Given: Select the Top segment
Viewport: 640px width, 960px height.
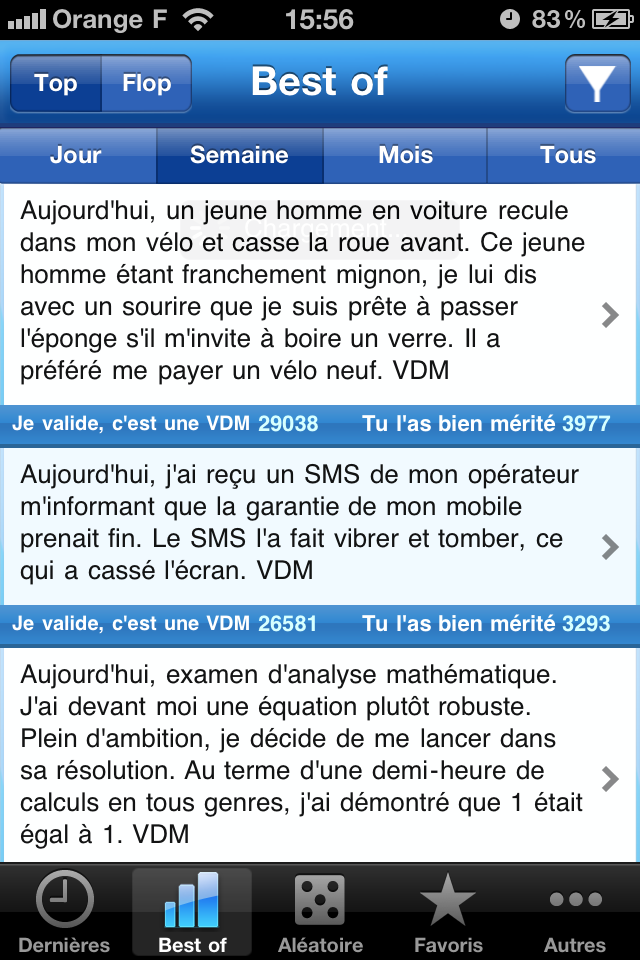Looking at the screenshot, I should click(56, 83).
